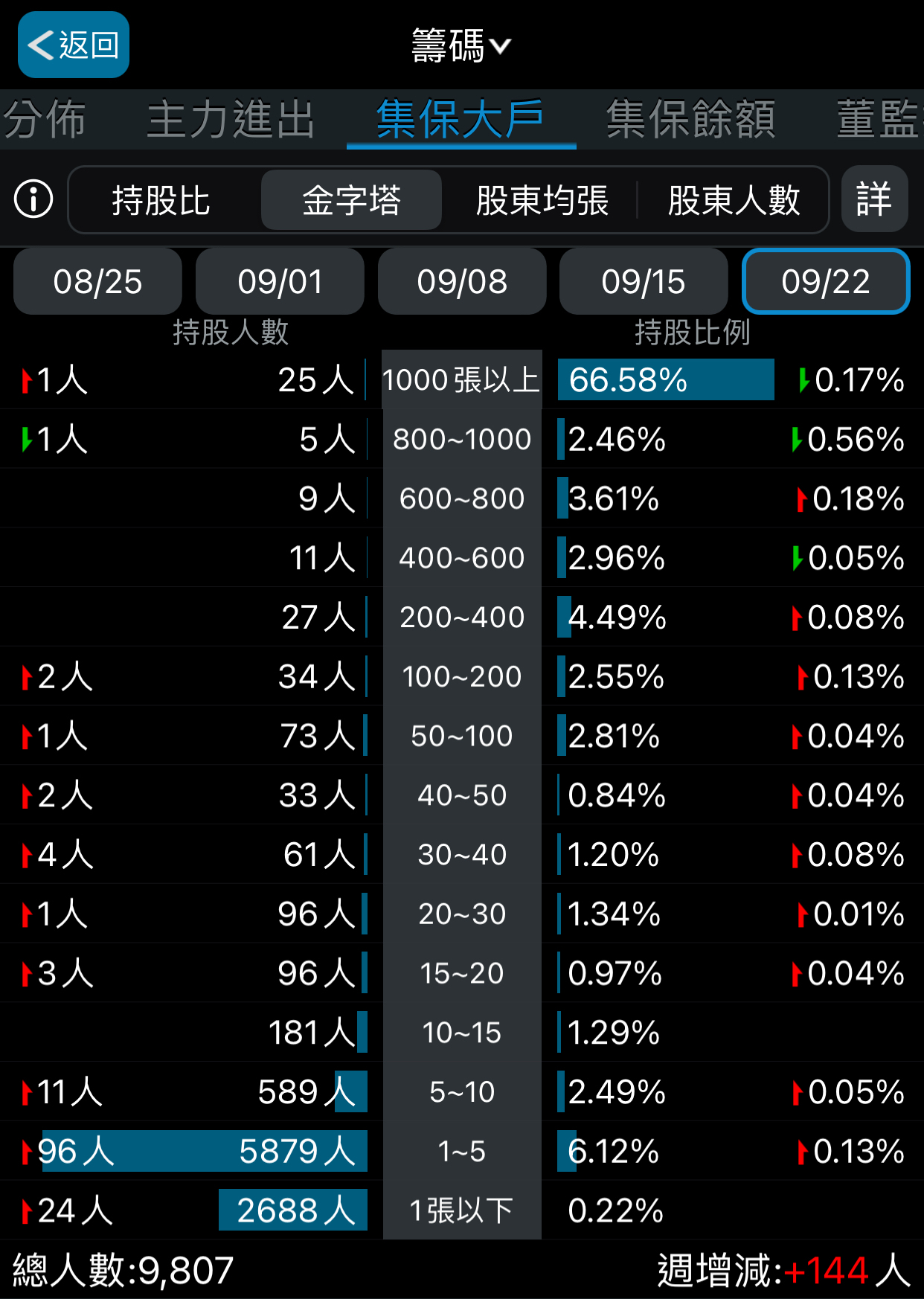Select the 09/22 date
Image resolution: width=924 pixels, height=1299 pixels.
pyautogui.click(x=826, y=281)
